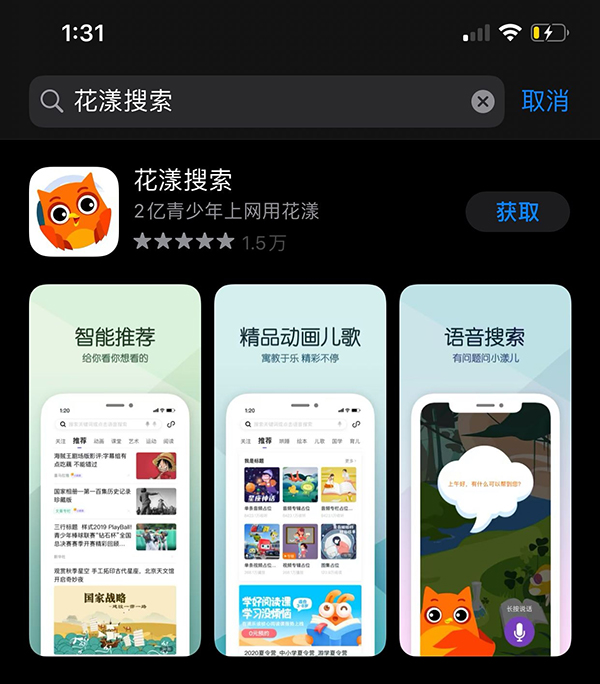This screenshot has width=600, height=684.
Task: Tap 获取 to download 花漾搜索
Action: 517,212
